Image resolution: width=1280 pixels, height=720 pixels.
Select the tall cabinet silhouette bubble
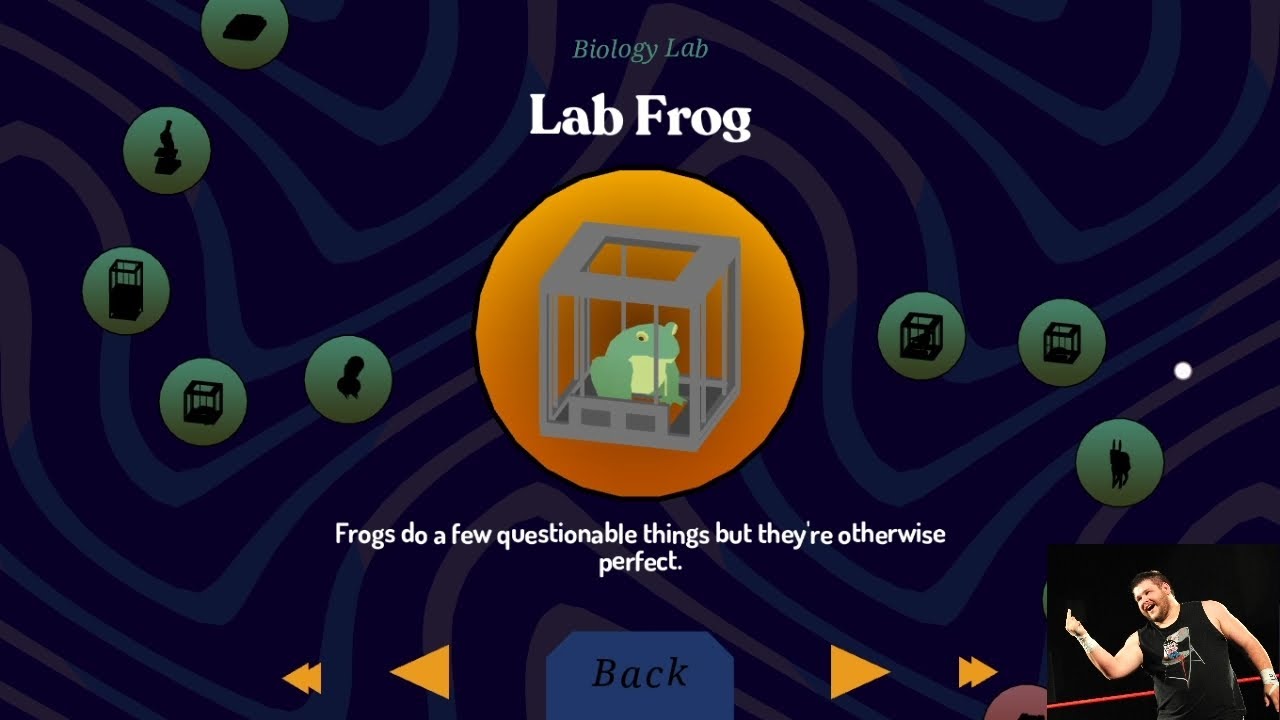[126, 290]
